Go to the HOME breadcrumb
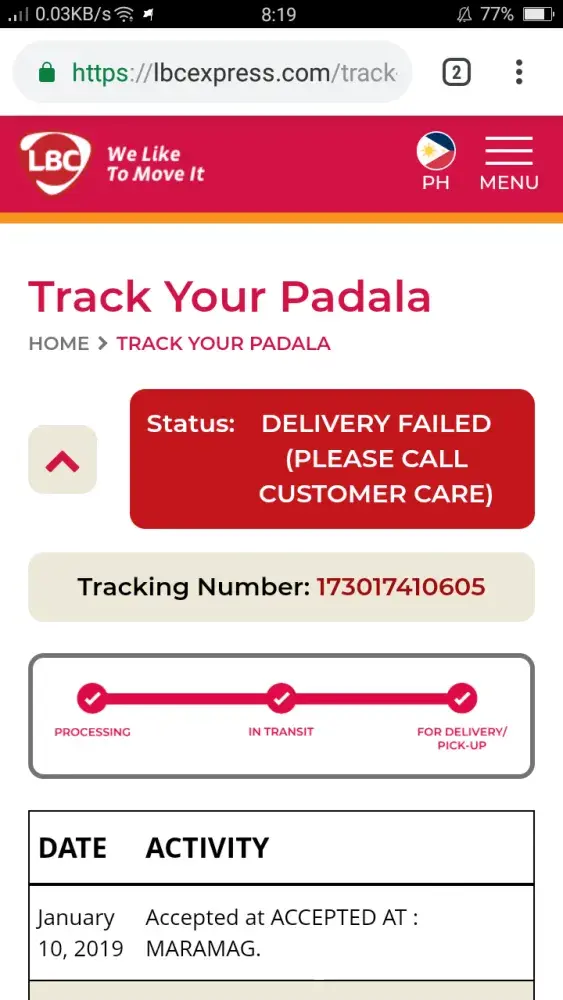Image resolution: width=563 pixels, height=1000 pixels. pos(59,344)
